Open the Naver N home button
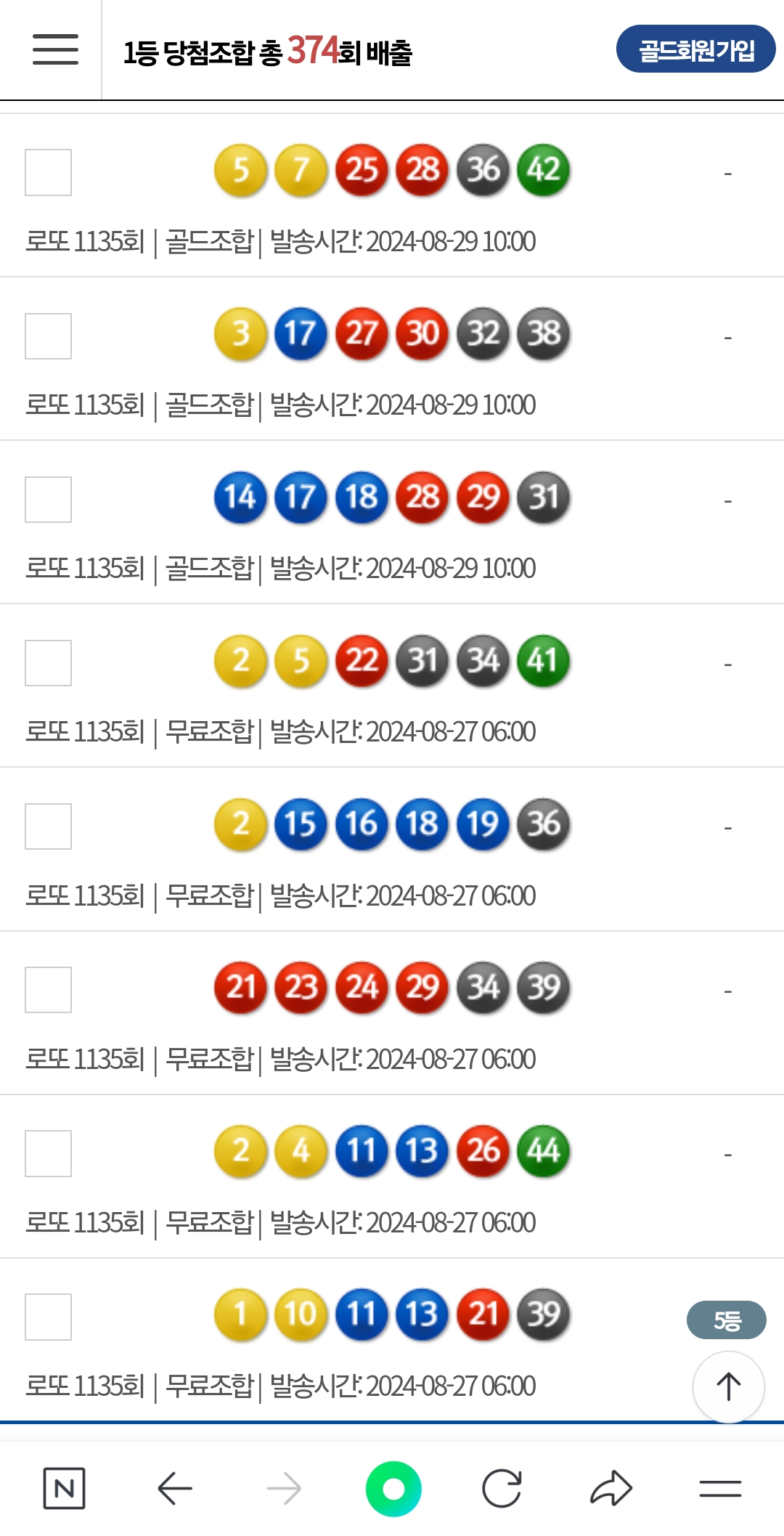784x1536 pixels. (64, 1489)
